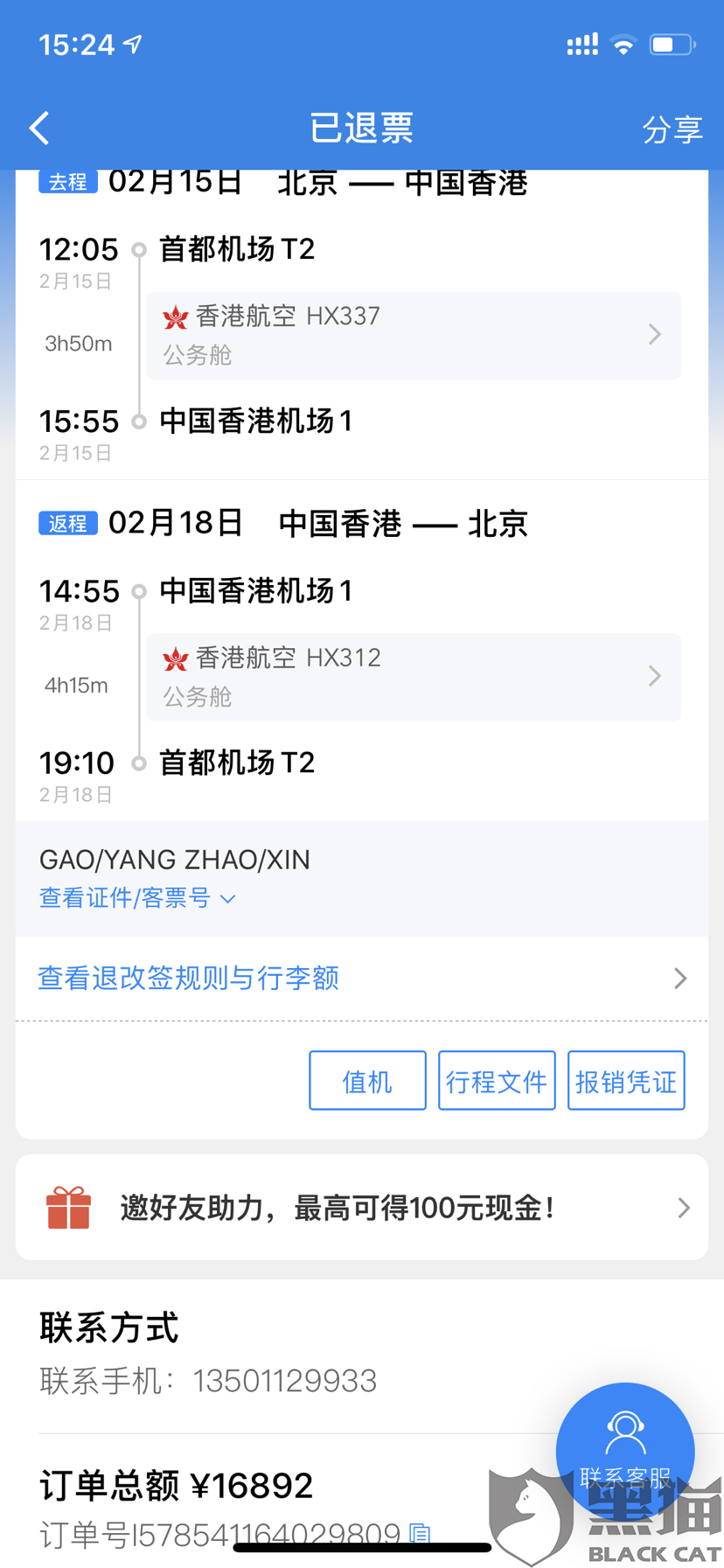Open the 邀好友助力 100元现金 promotion
The height and width of the screenshot is (1568, 724).
click(362, 1208)
